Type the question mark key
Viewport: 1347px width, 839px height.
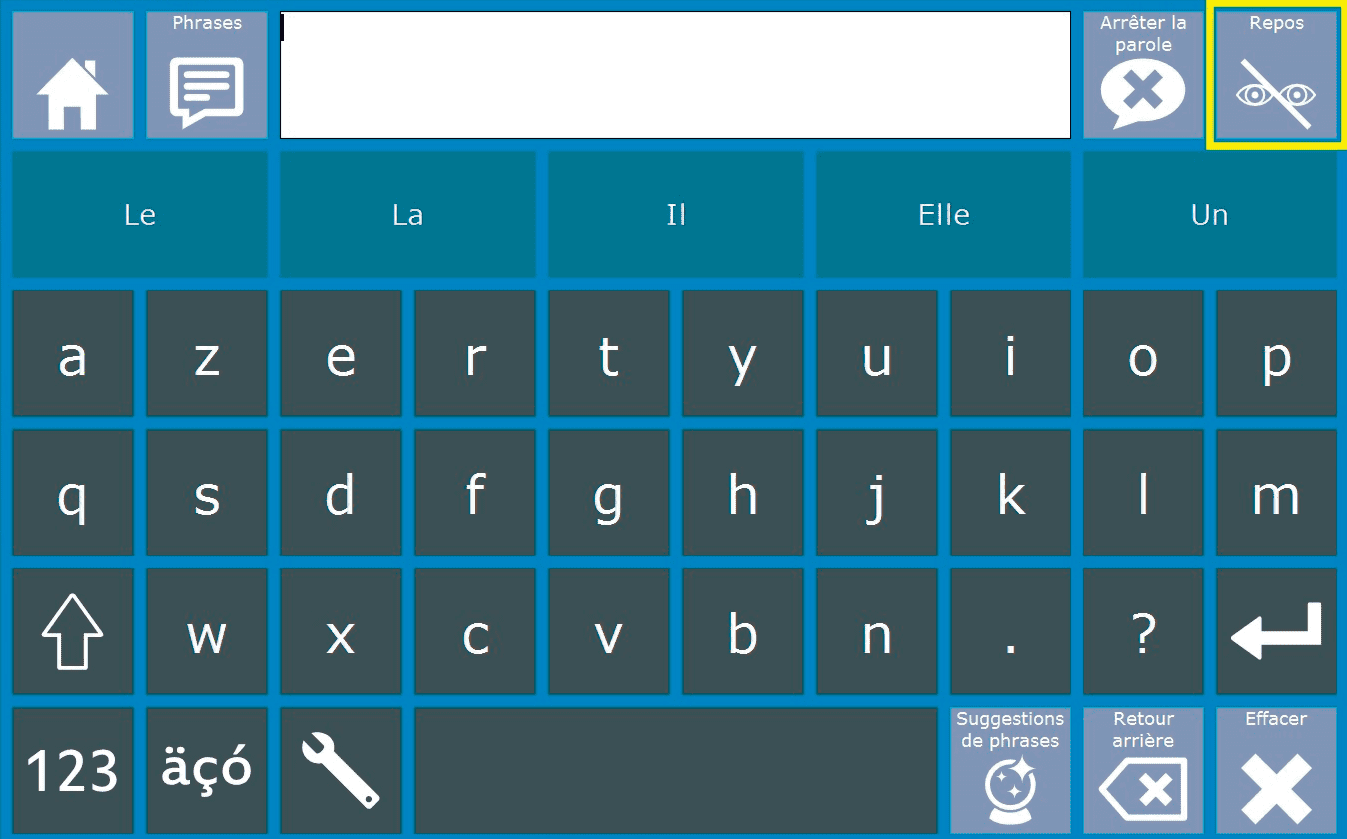point(1143,632)
